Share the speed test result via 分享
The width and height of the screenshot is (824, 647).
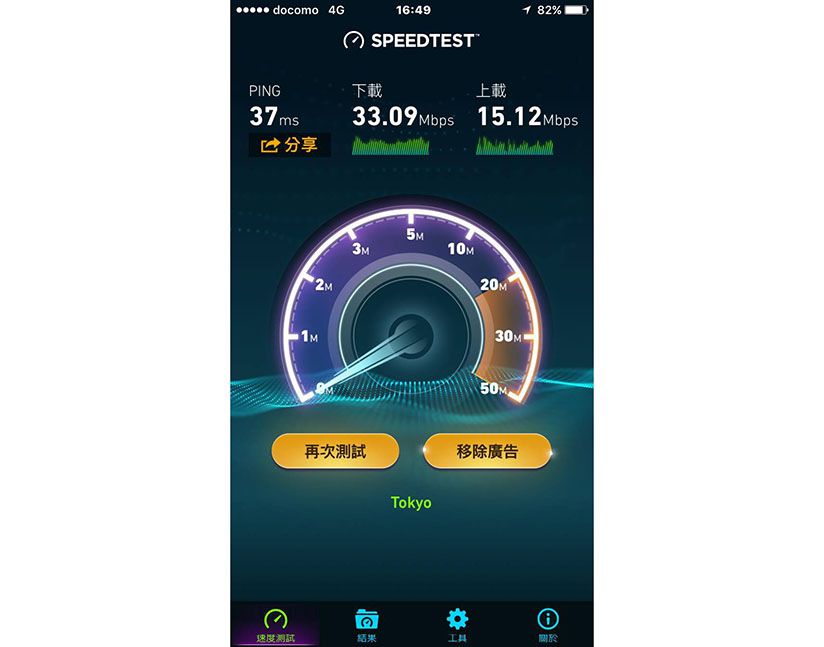point(289,145)
